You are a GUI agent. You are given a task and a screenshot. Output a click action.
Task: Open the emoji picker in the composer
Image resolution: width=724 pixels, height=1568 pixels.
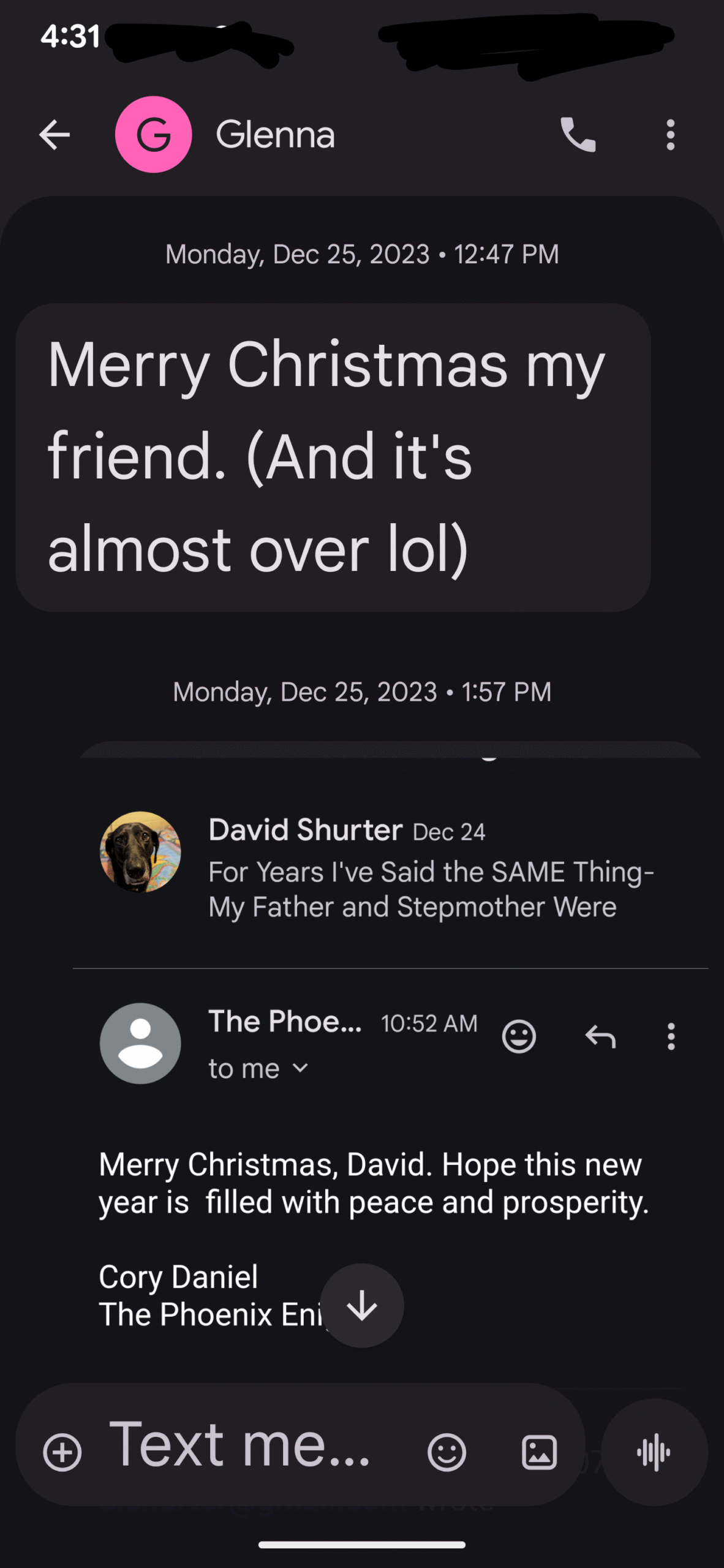click(447, 1452)
